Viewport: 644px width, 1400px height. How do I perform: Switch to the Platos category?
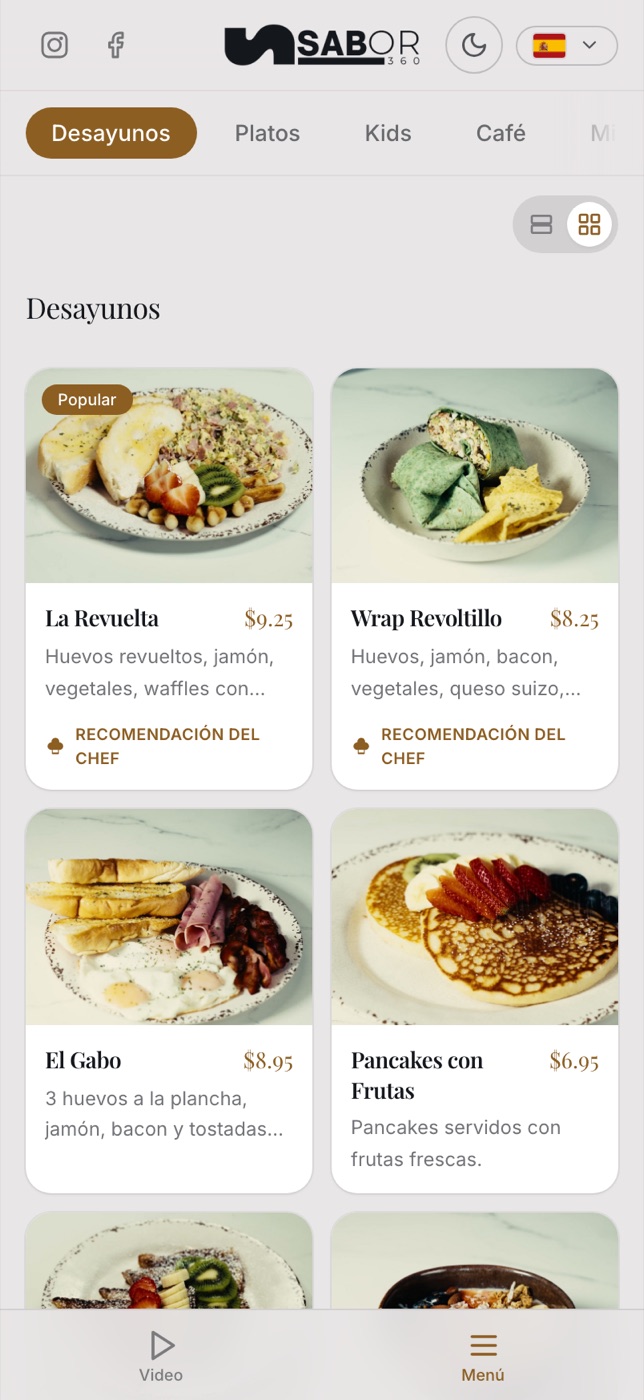click(267, 133)
